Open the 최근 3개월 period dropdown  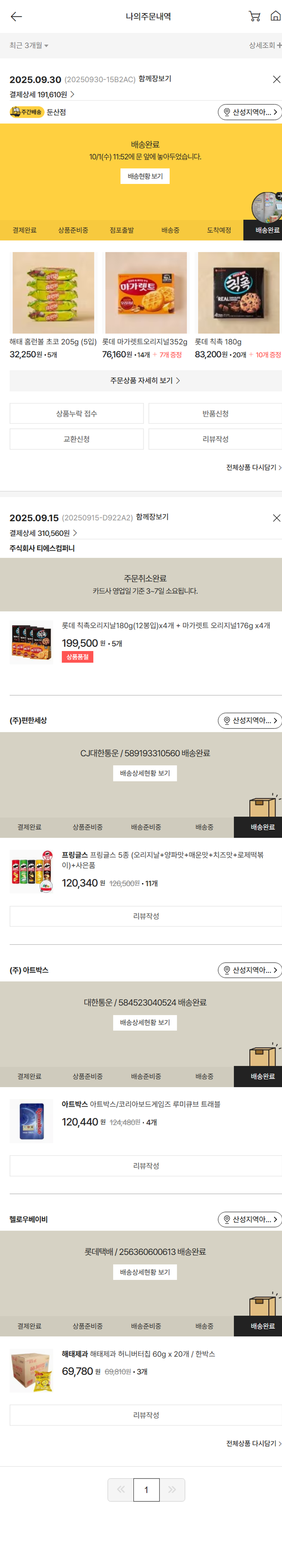coord(29,46)
